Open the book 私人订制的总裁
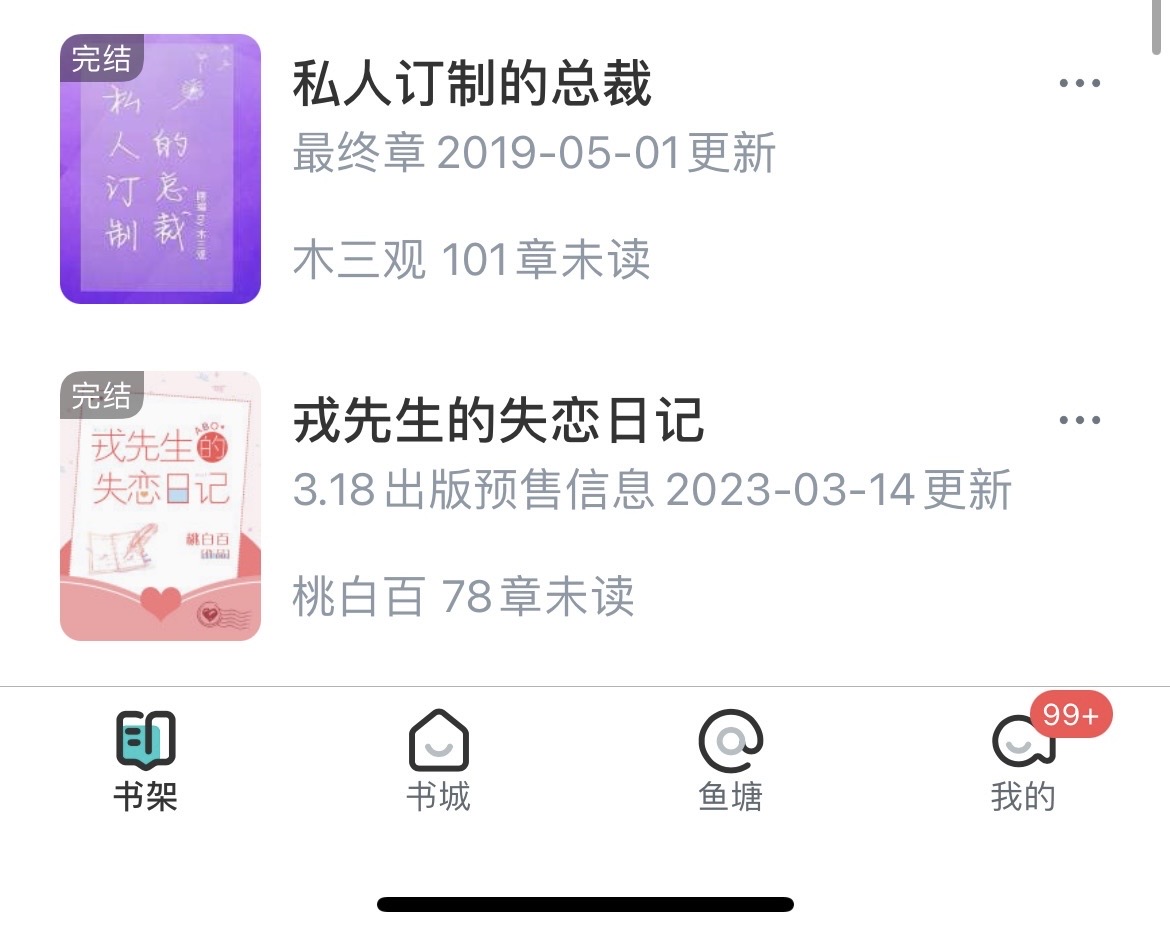The image size is (1170, 935). coord(471,85)
